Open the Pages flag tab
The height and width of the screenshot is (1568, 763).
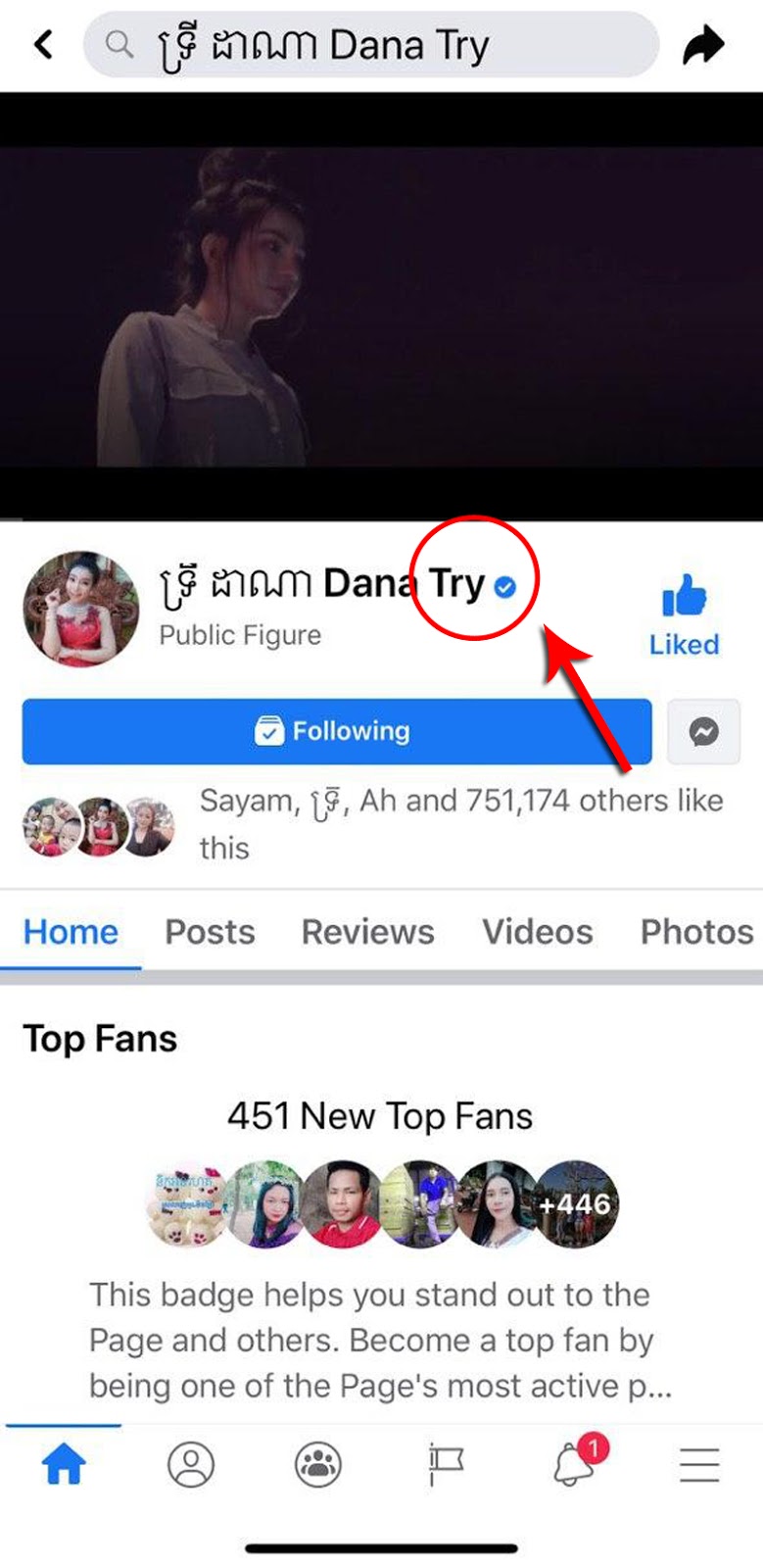pyautogui.click(x=446, y=1466)
